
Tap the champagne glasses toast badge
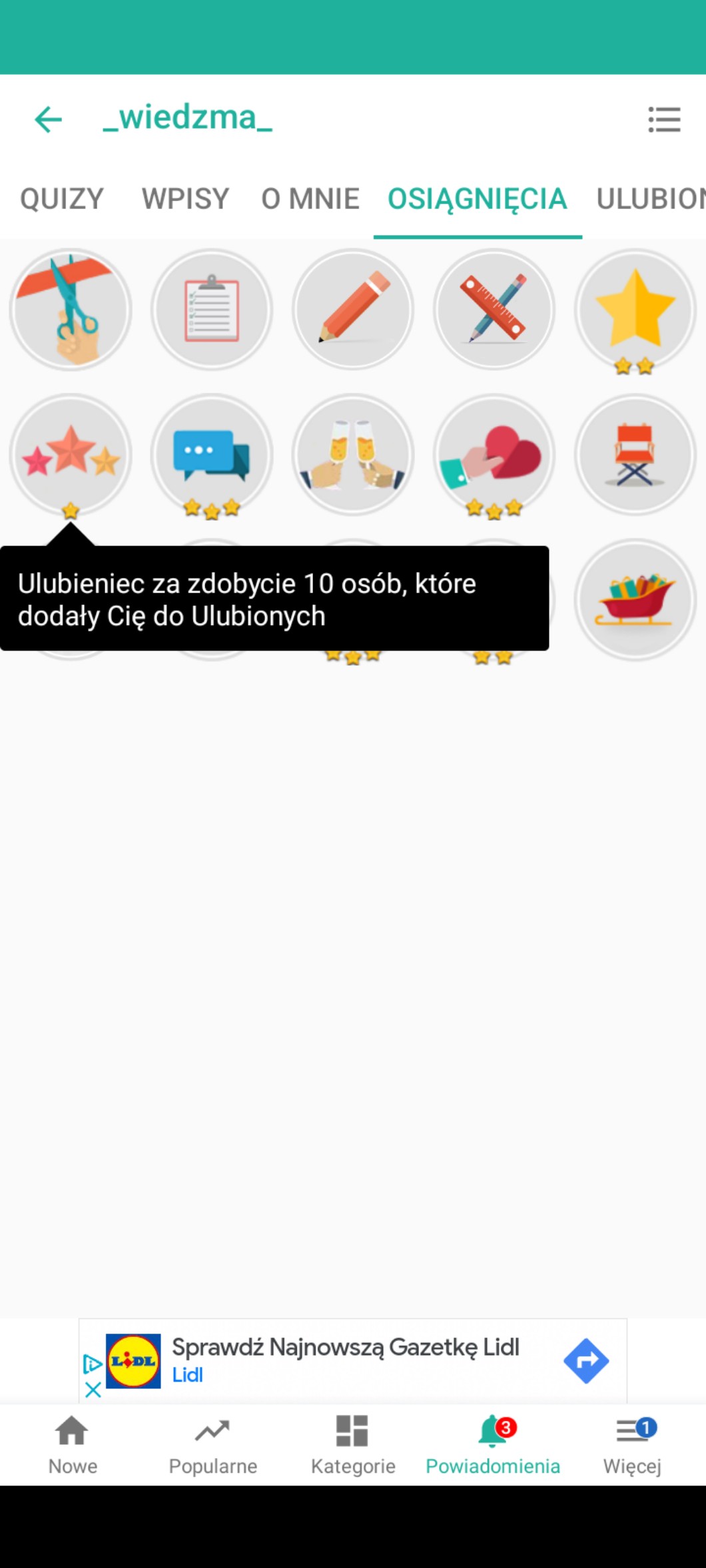point(353,455)
